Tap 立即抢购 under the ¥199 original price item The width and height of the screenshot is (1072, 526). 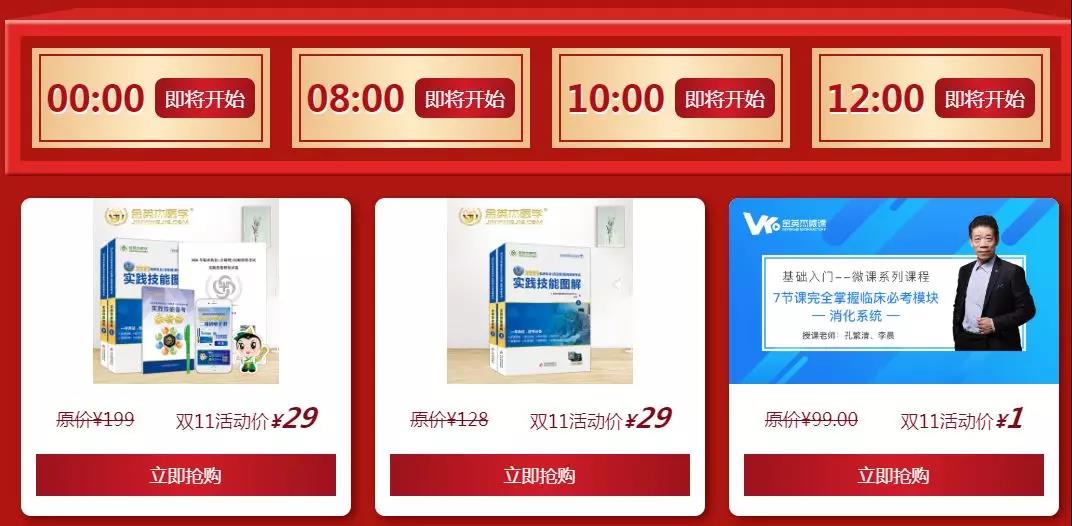[x=186, y=475]
